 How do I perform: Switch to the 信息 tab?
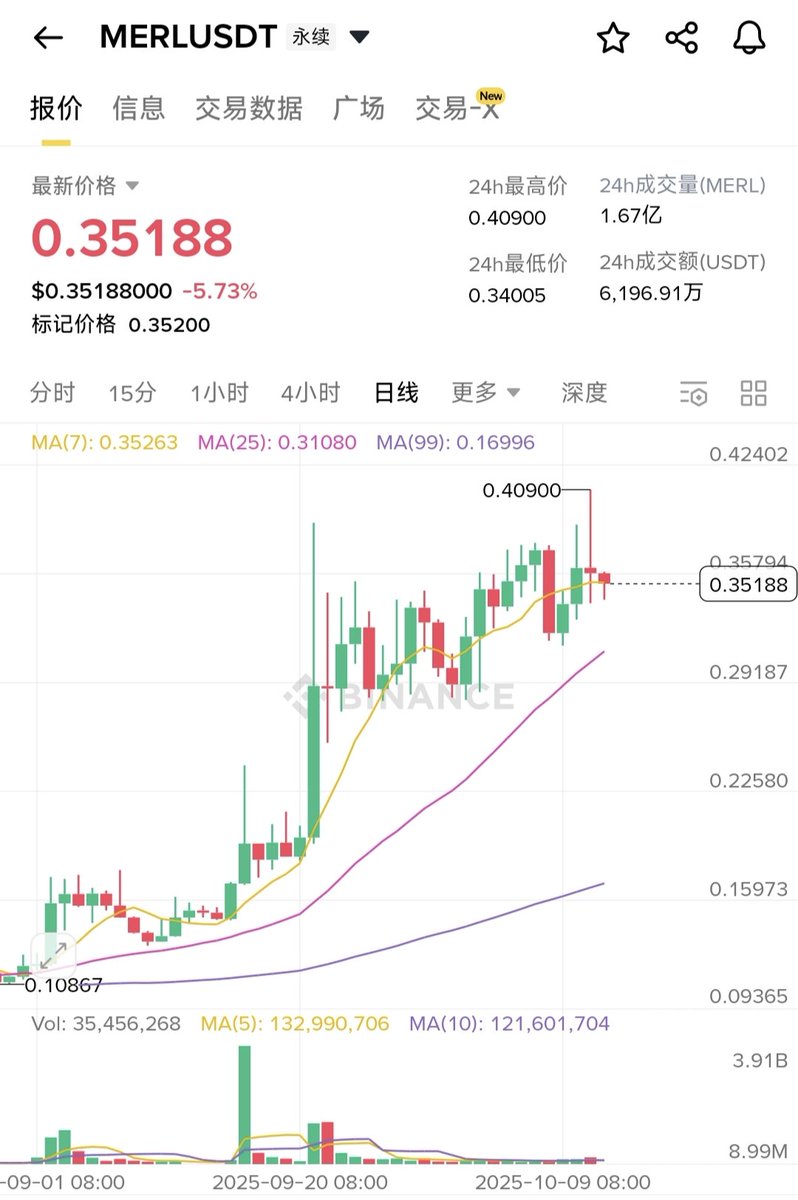click(139, 108)
